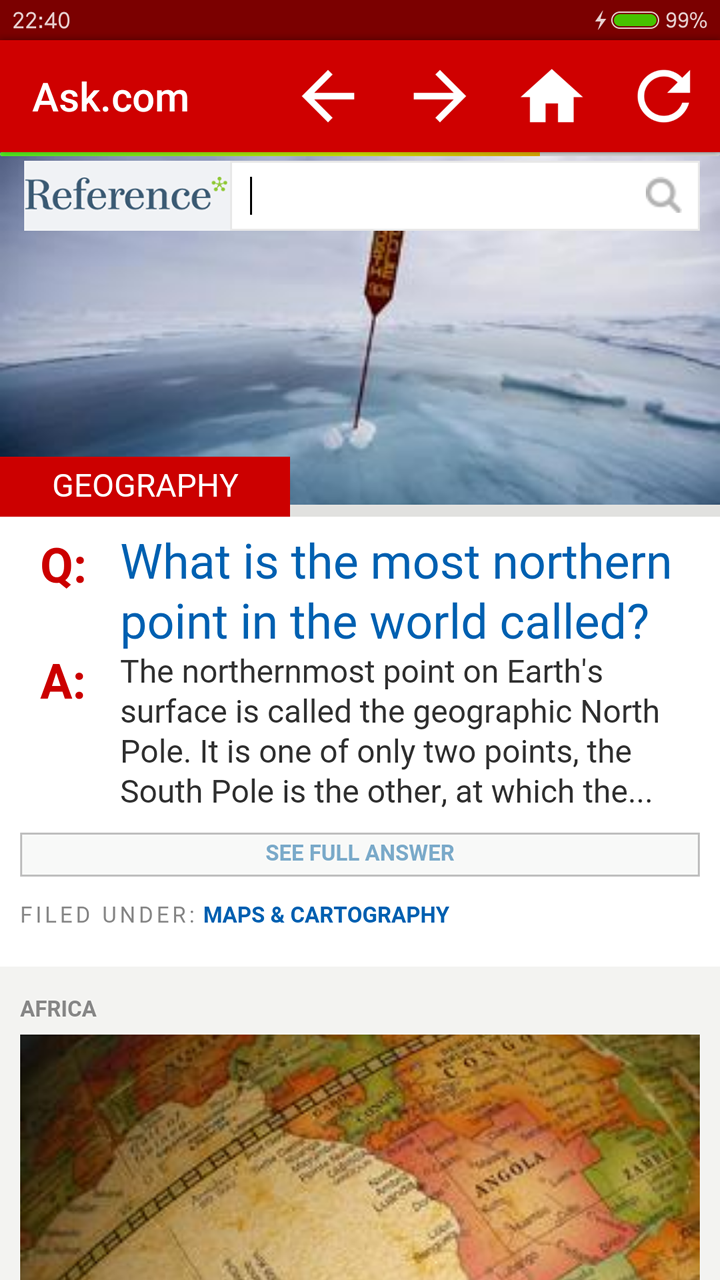Tap the GEOGRAPHY category banner
The height and width of the screenshot is (1280, 720).
pos(145,485)
